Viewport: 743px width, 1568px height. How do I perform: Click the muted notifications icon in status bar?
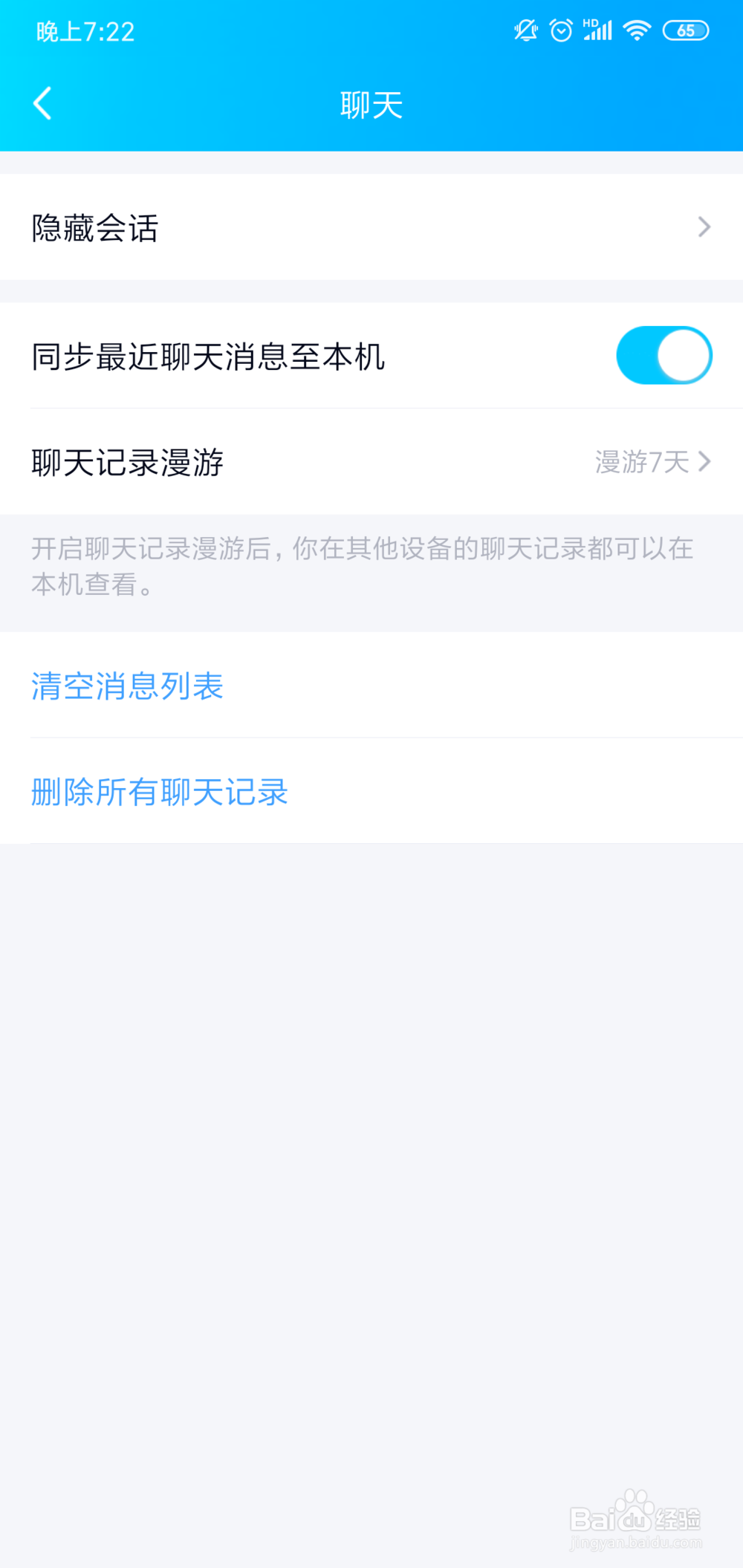(525, 30)
